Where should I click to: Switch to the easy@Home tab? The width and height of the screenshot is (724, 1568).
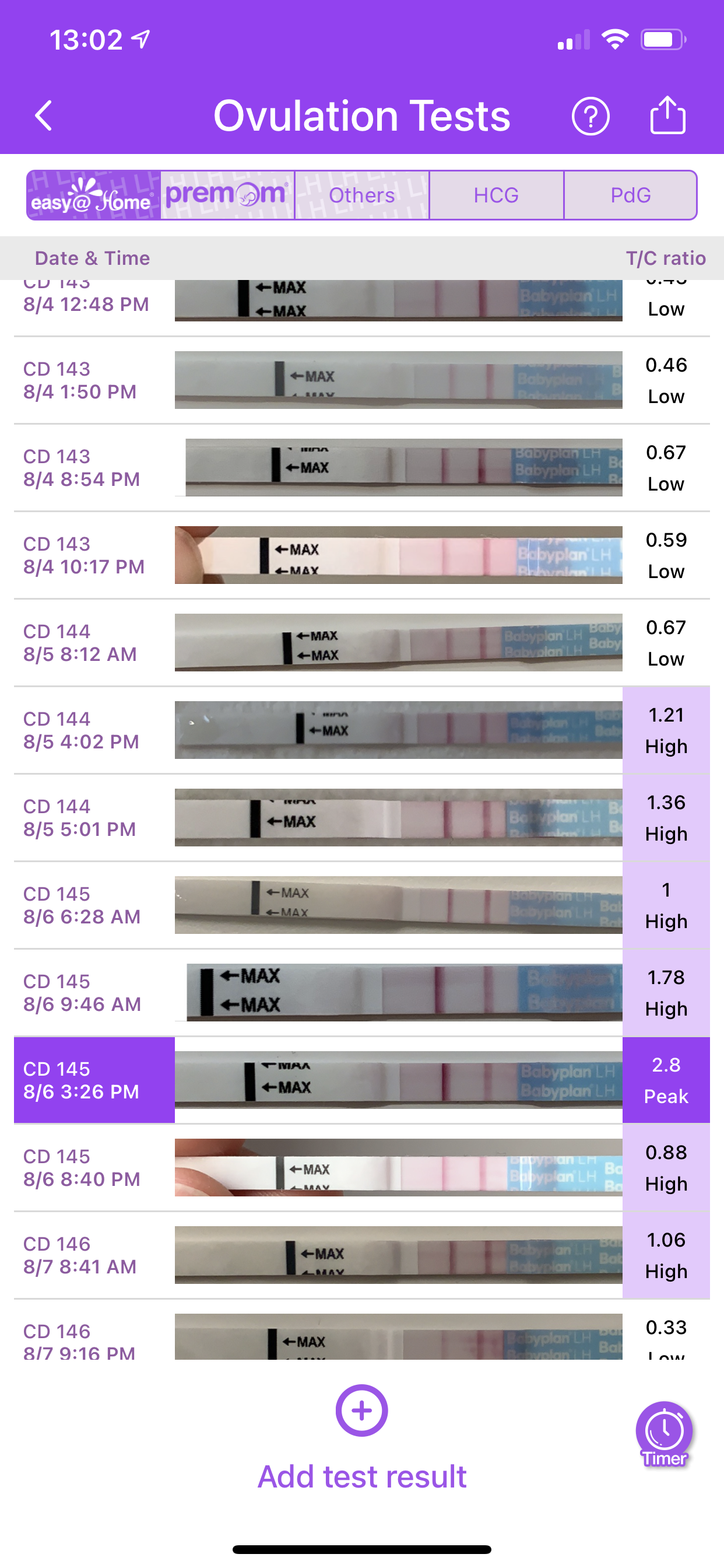pyautogui.click(x=93, y=195)
